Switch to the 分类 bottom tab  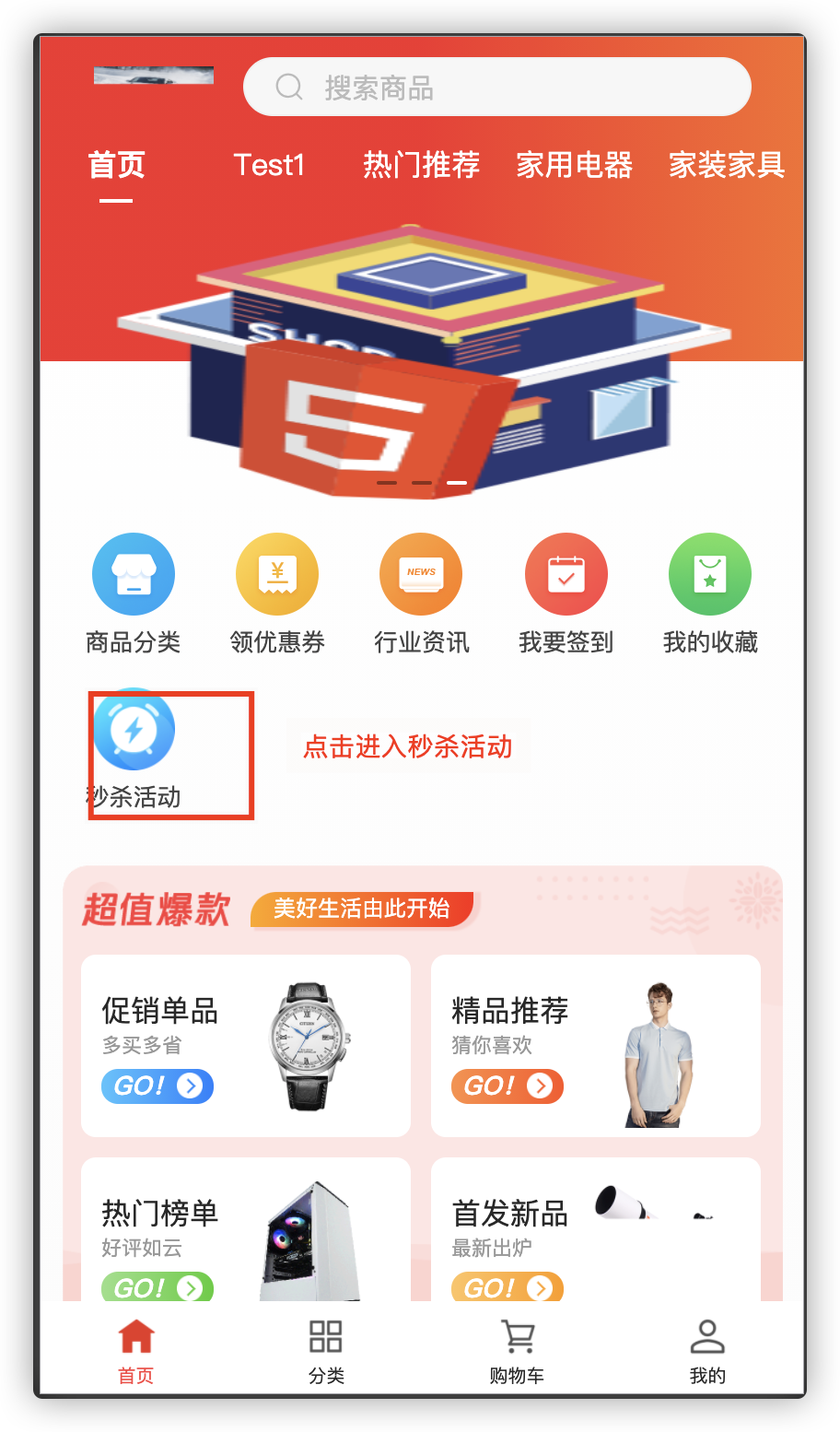click(326, 1350)
